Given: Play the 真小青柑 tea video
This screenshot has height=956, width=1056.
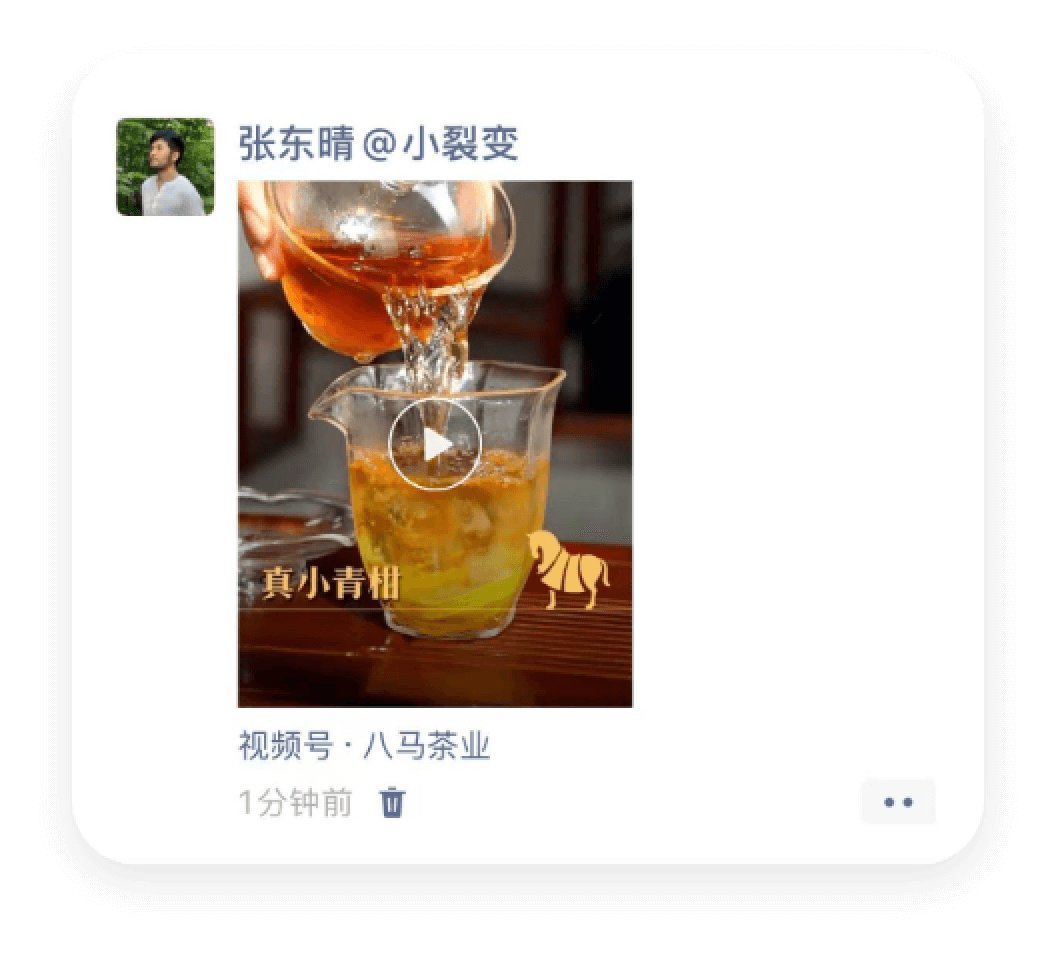Looking at the screenshot, I should pyautogui.click(x=435, y=445).
